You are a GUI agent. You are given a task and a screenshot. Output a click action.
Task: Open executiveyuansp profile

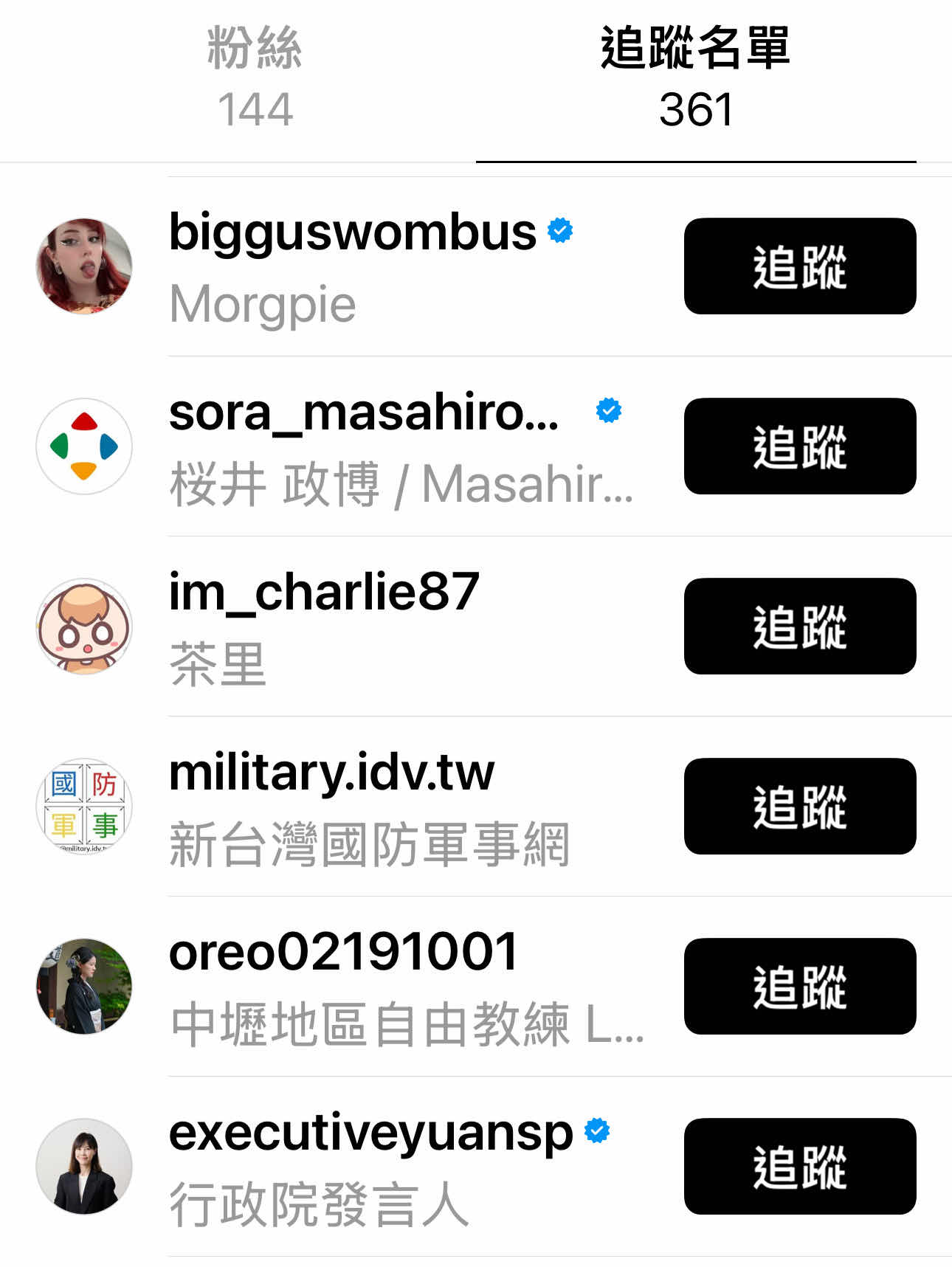pyautogui.click(x=370, y=1133)
